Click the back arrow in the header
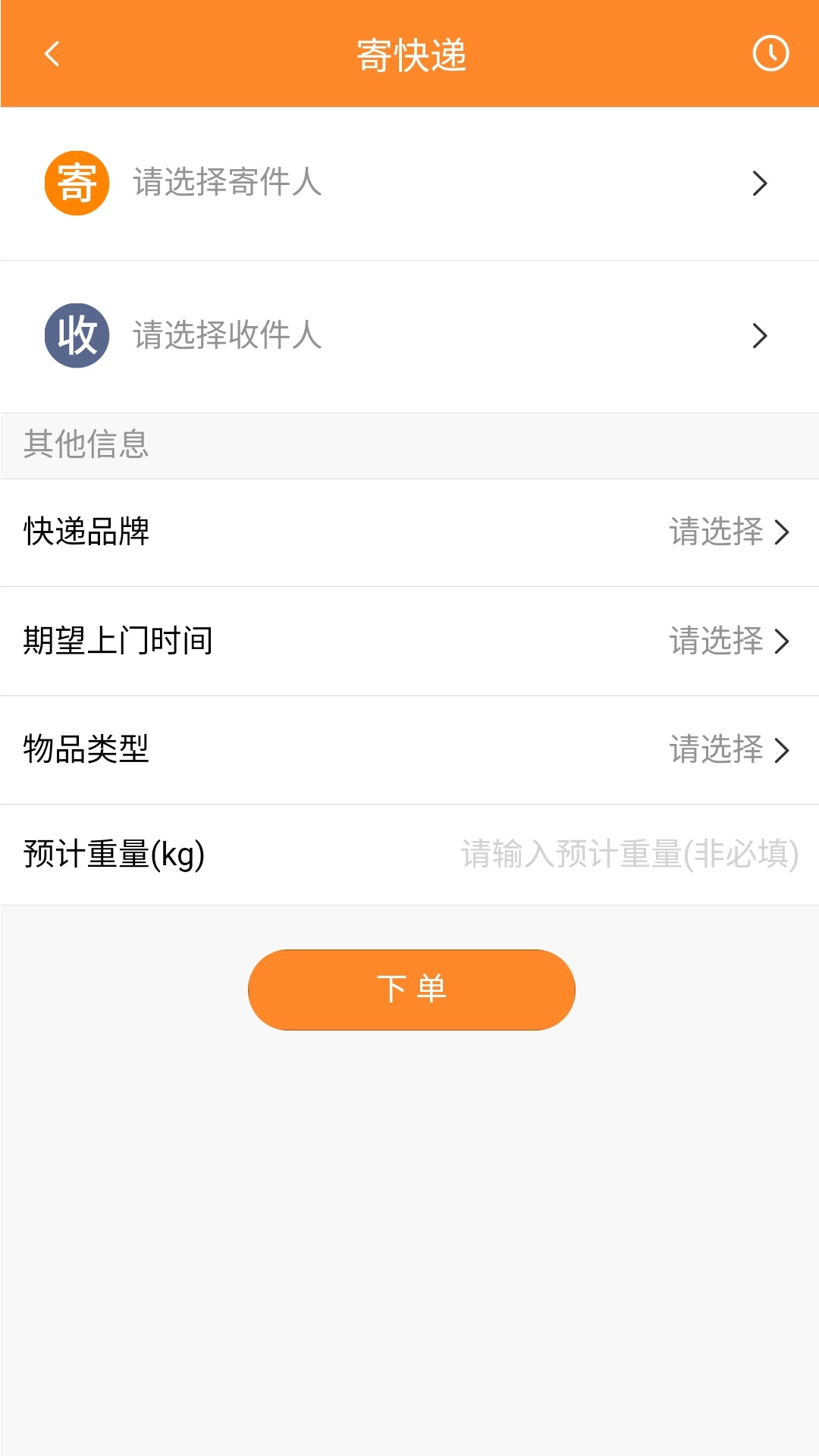 (x=51, y=55)
